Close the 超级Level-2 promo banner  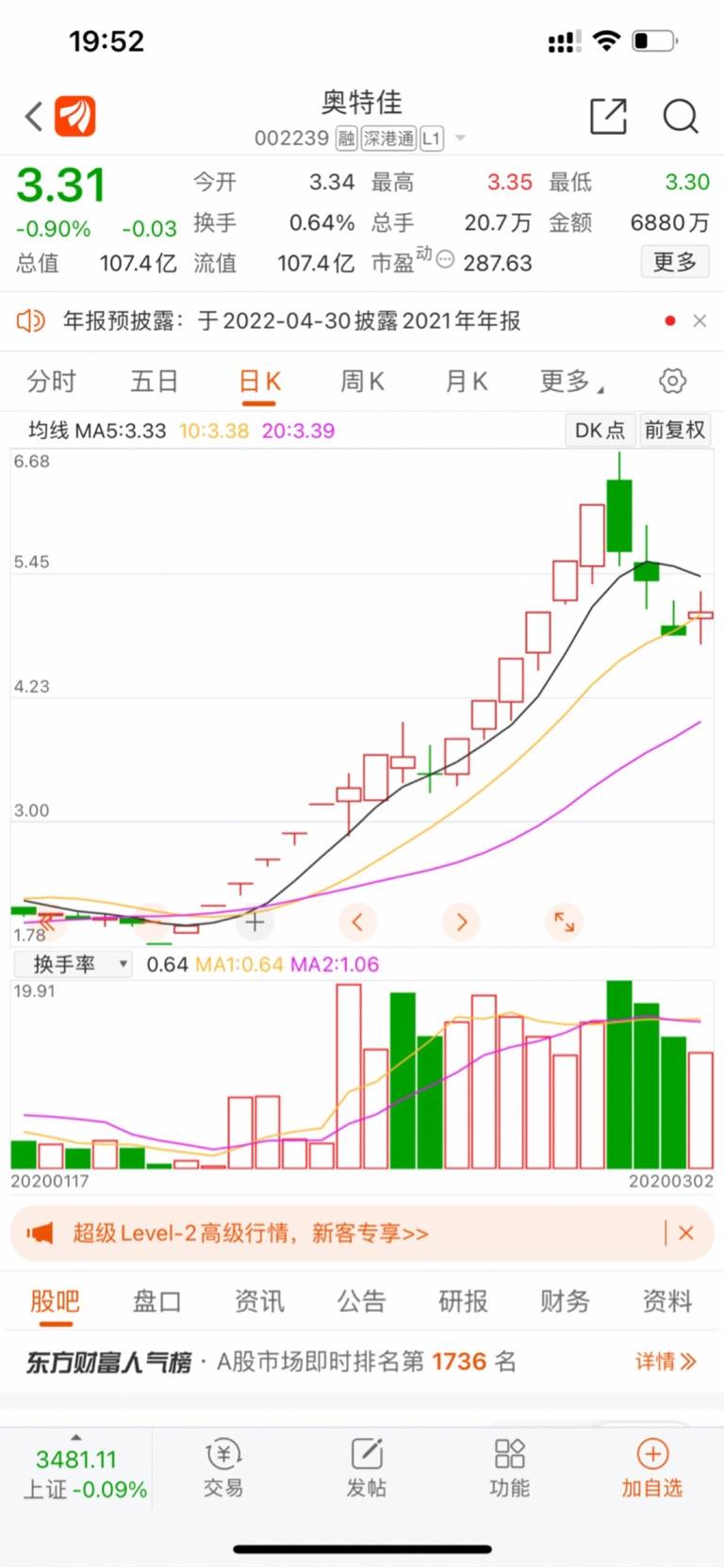pyautogui.click(x=686, y=1233)
